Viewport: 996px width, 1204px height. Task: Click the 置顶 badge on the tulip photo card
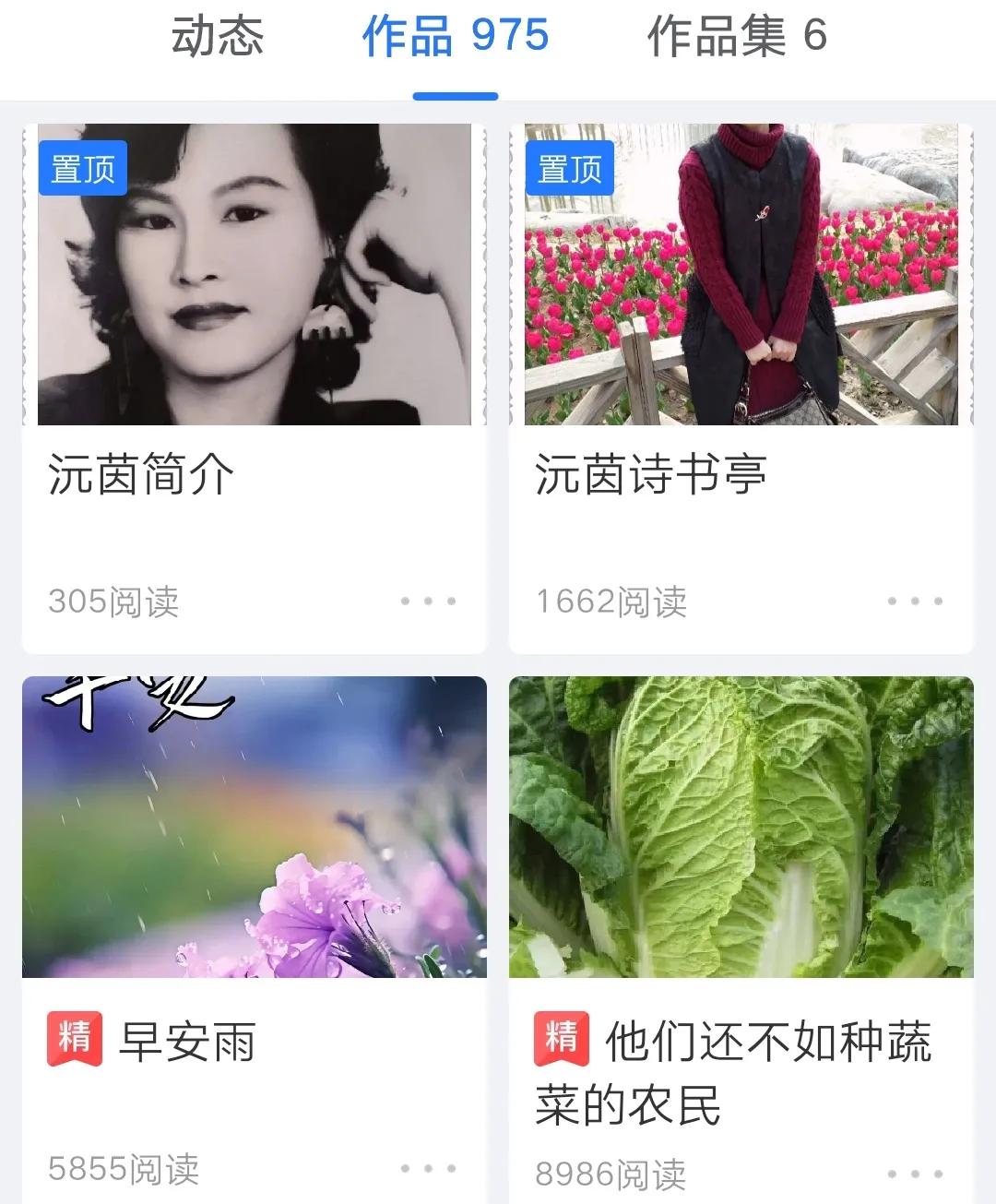click(x=571, y=170)
